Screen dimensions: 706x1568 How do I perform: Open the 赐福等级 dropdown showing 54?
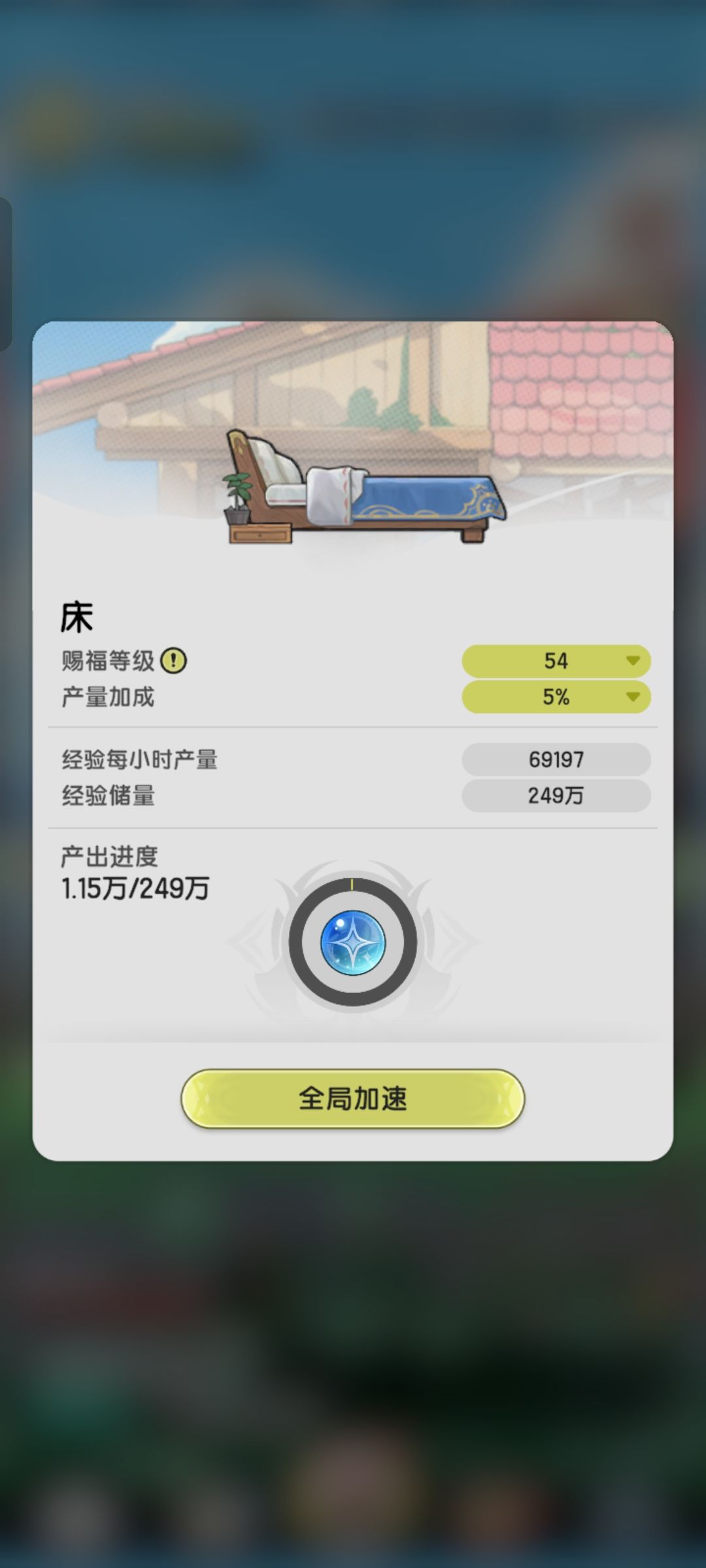click(556, 661)
